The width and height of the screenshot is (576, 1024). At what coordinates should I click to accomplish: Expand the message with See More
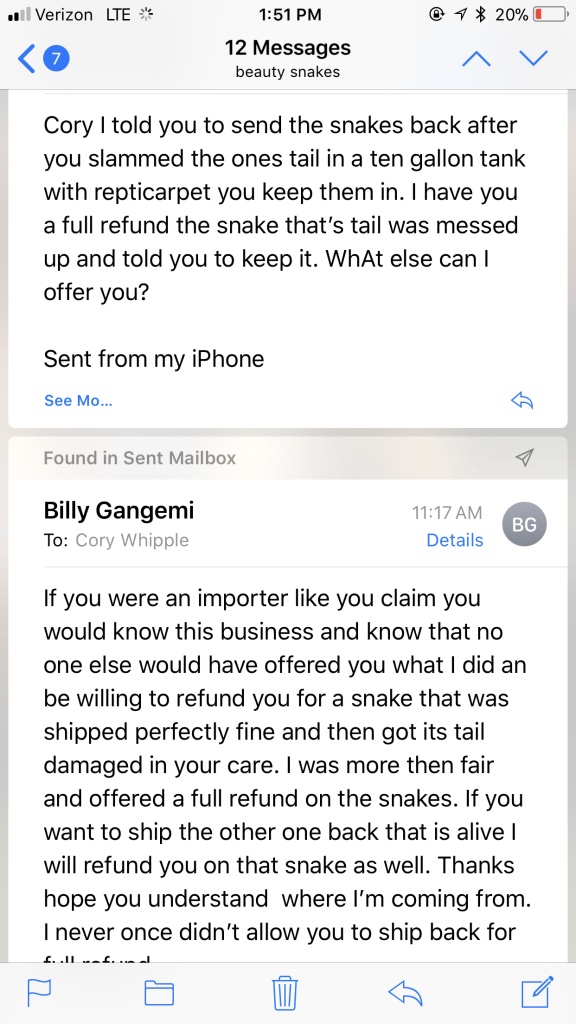coord(78,400)
